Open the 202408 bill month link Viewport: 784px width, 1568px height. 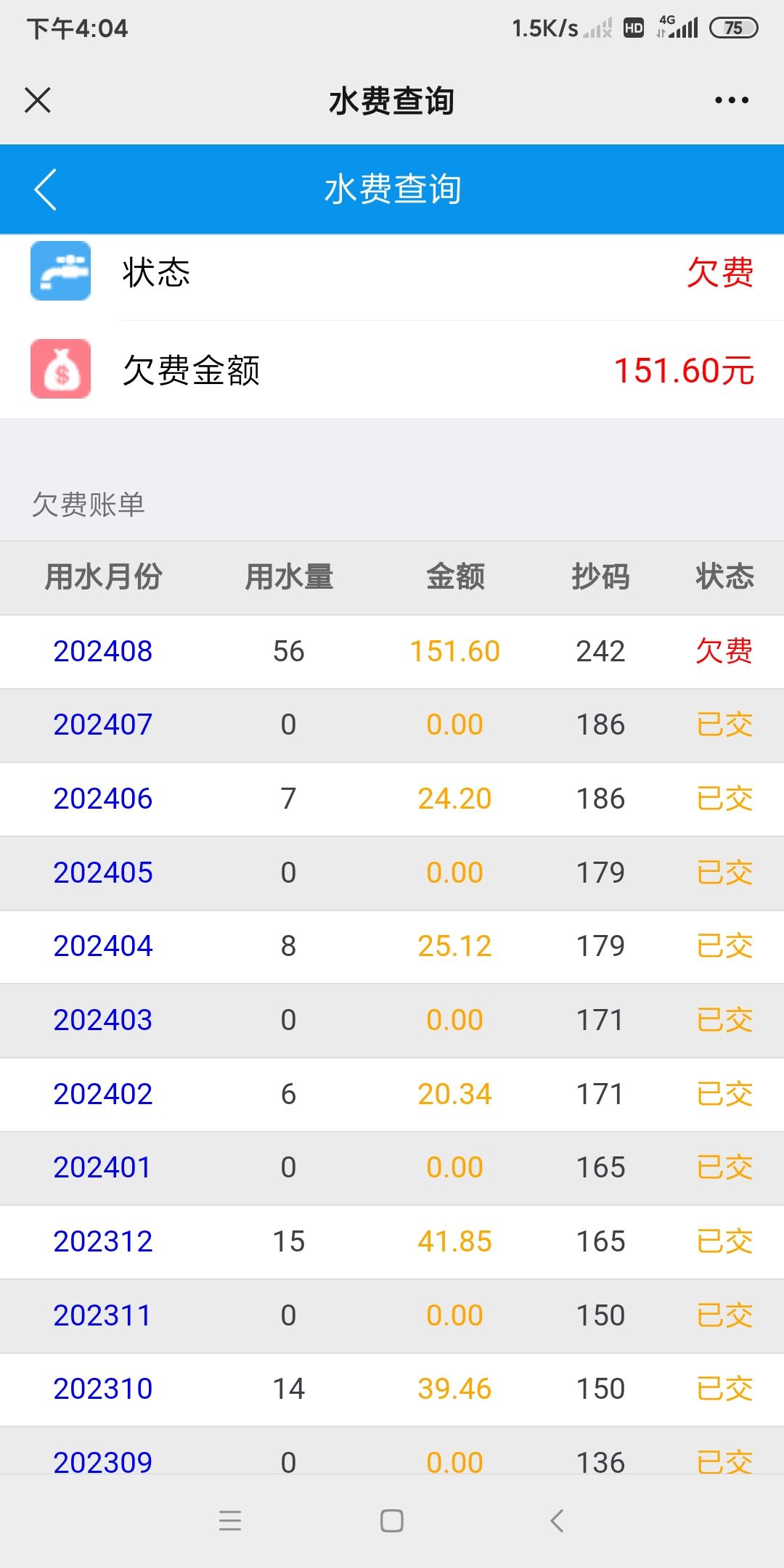[103, 651]
